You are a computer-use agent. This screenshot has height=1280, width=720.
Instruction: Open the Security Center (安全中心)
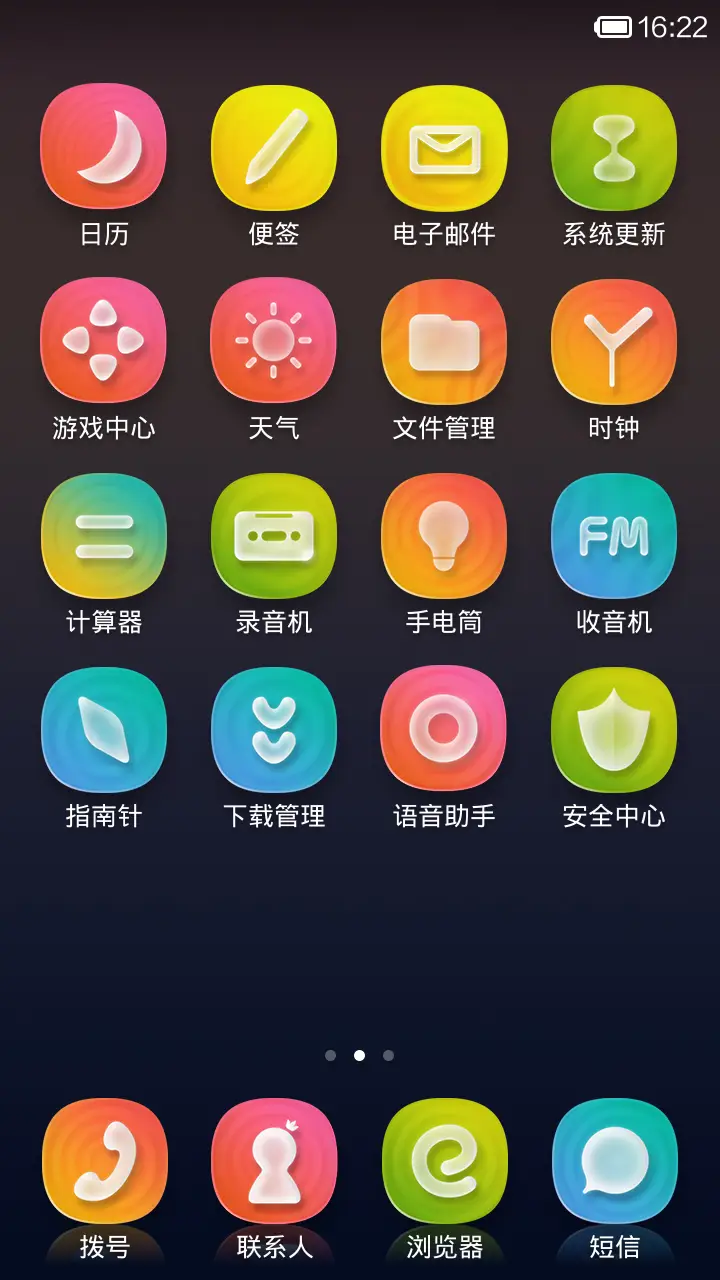coord(613,730)
